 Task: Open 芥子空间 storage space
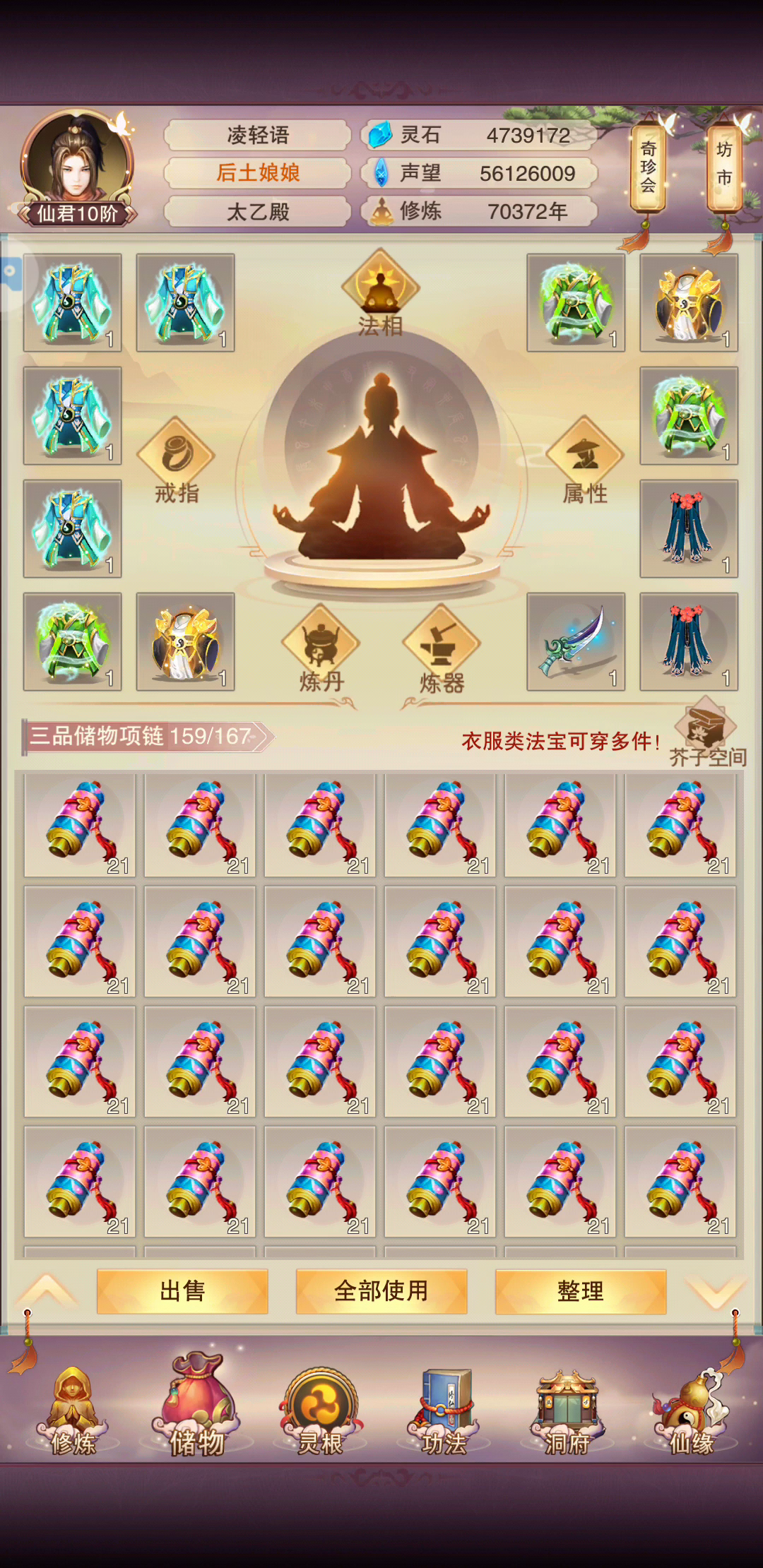tap(706, 733)
